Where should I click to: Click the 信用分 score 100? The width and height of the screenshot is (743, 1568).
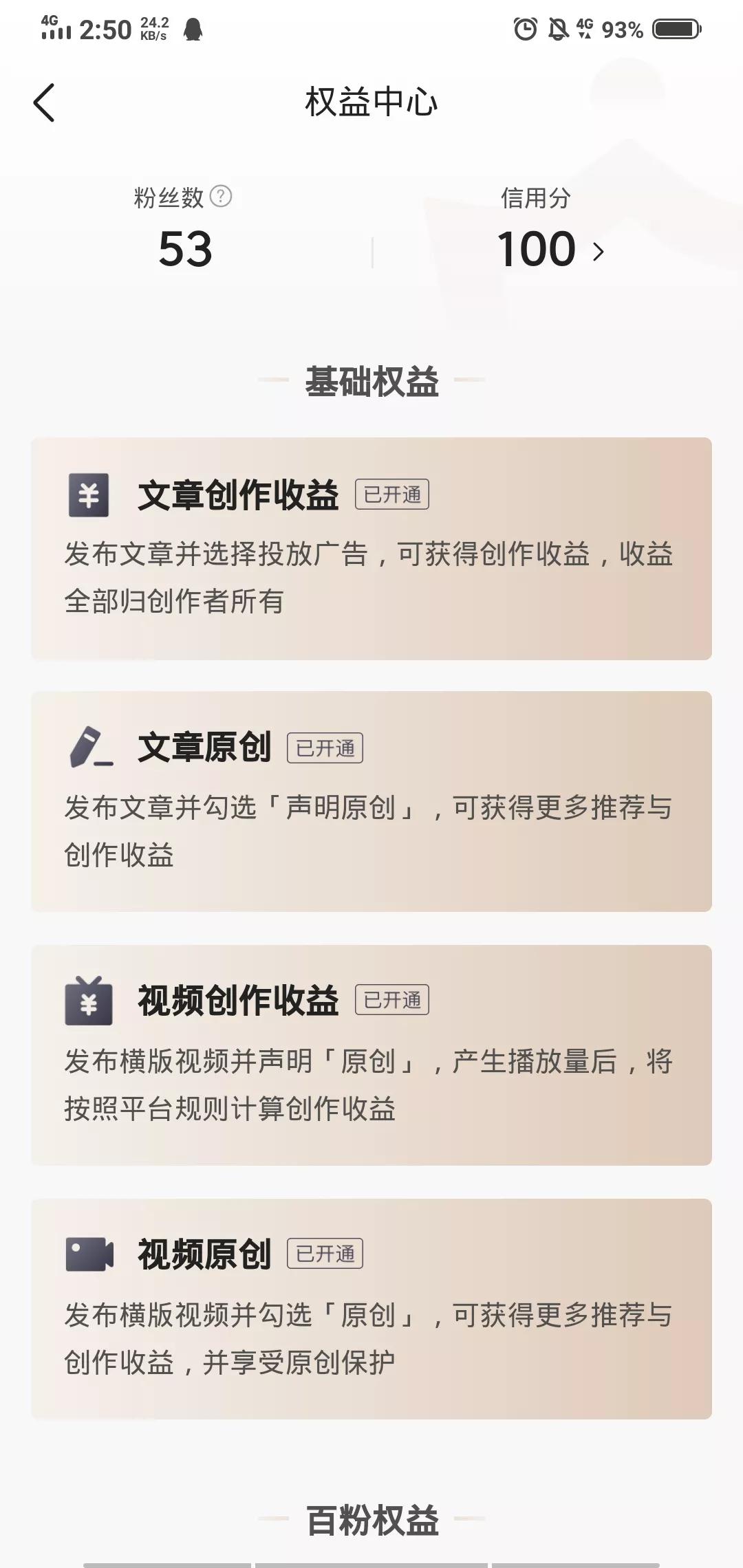coord(538,248)
